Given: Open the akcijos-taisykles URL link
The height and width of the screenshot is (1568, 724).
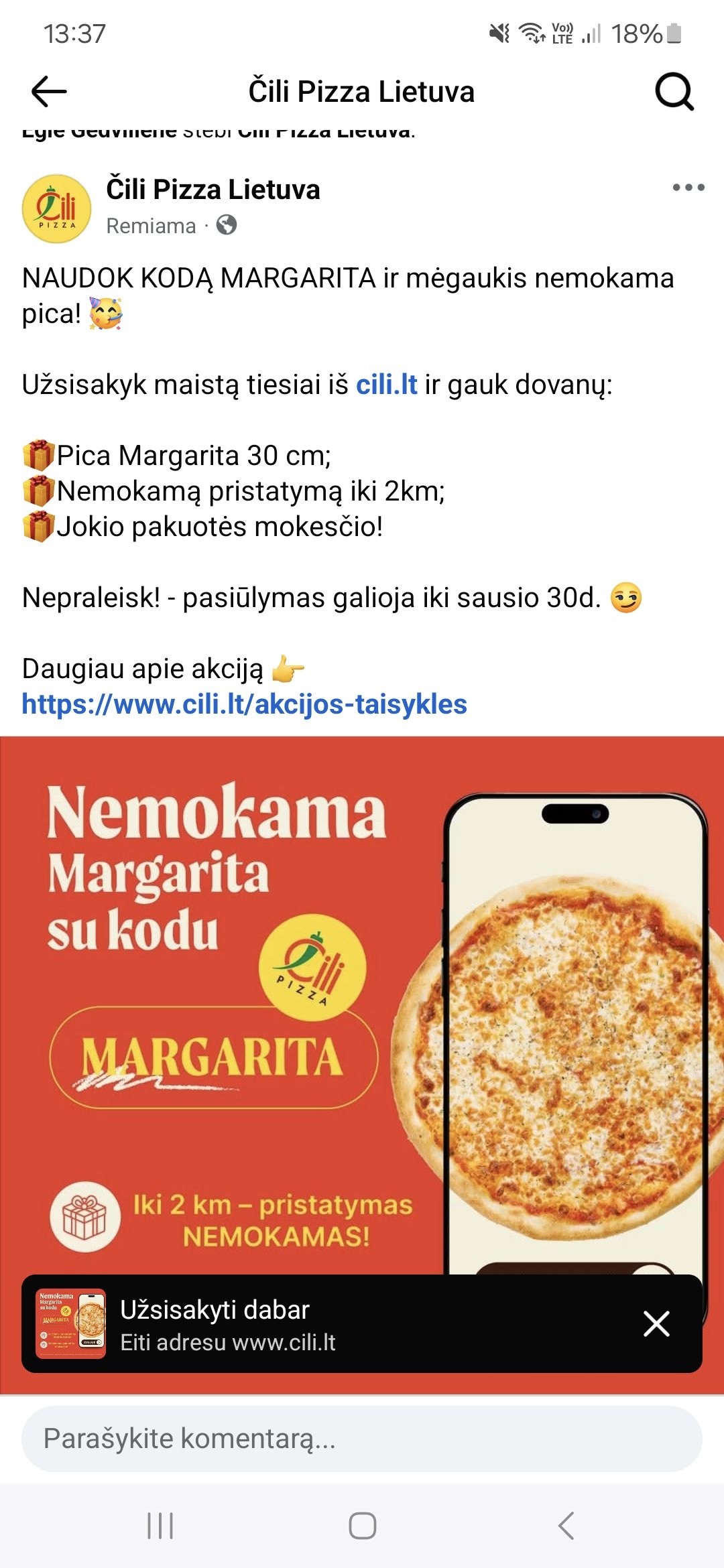Looking at the screenshot, I should pyautogui.click(x=244, y=704).
